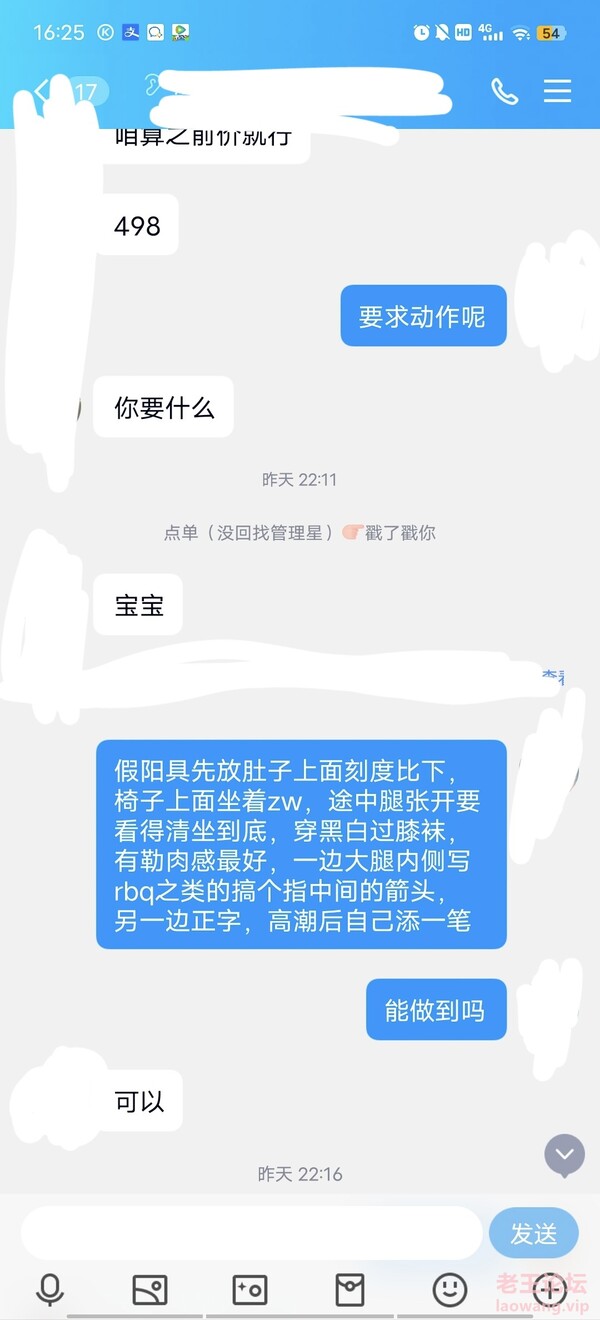
Task: Open the red envelope icon
Action: click(350, 1290)
